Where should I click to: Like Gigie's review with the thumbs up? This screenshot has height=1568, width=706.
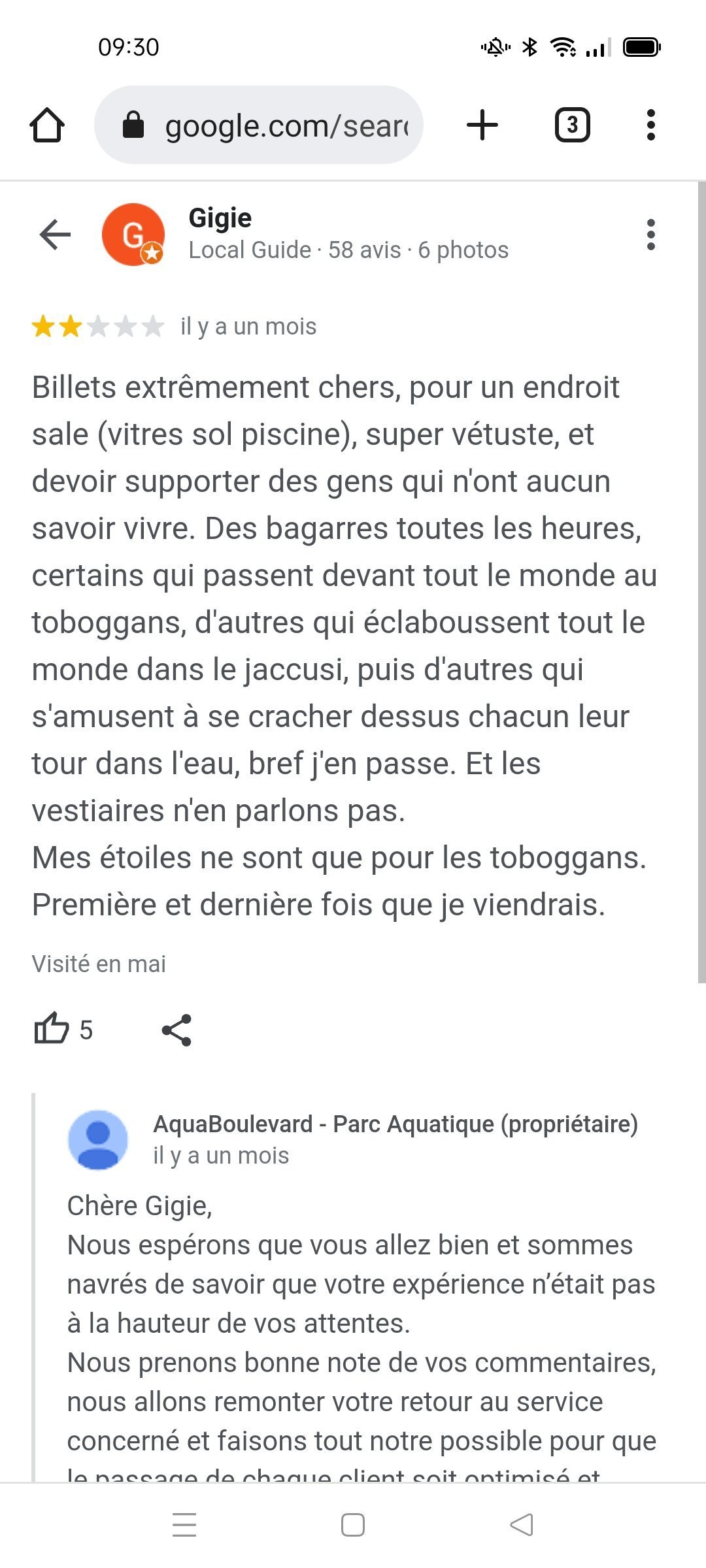pyautogui.click(x=52, y=1029)
